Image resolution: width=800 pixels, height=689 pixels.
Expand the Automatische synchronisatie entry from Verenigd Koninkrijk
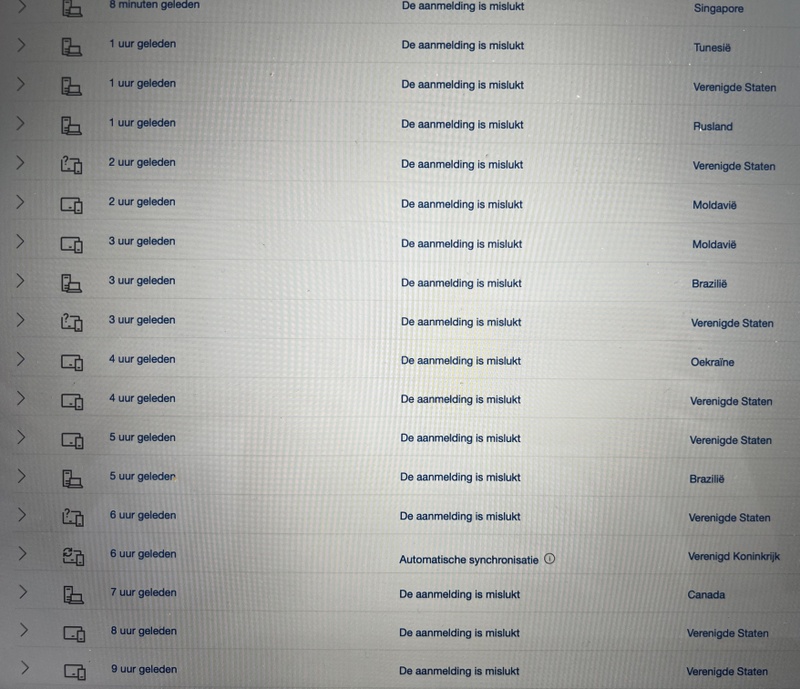coord(22,554)
